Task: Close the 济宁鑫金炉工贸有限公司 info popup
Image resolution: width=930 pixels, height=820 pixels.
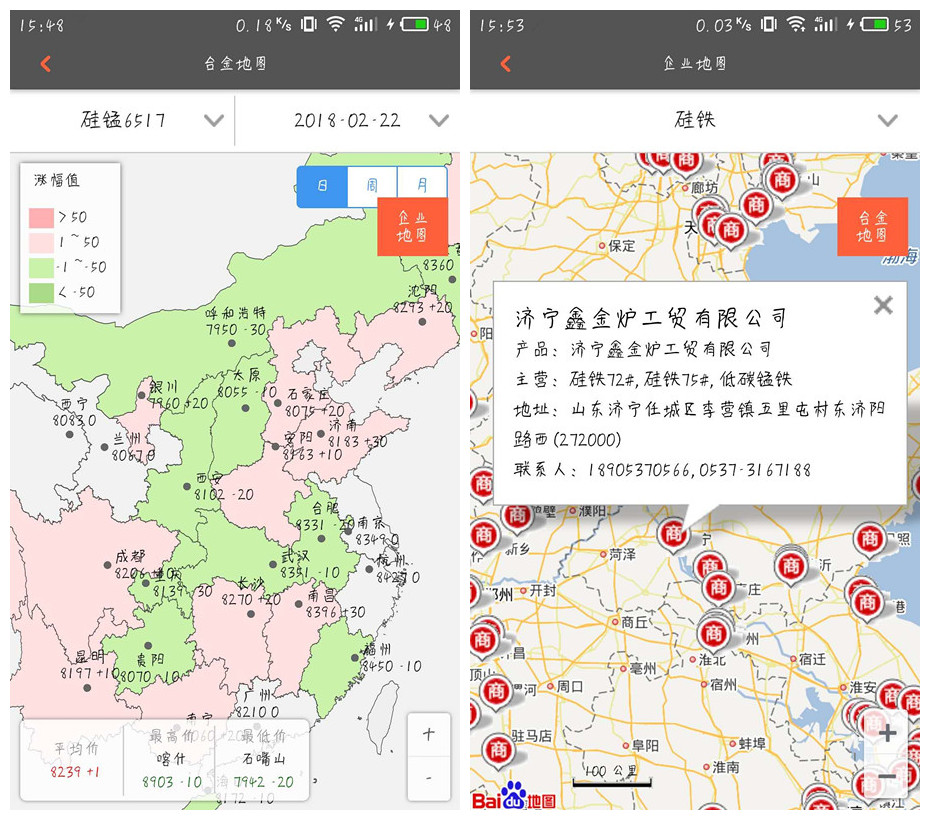Action: pyautogui.click(x=882, y=305)
